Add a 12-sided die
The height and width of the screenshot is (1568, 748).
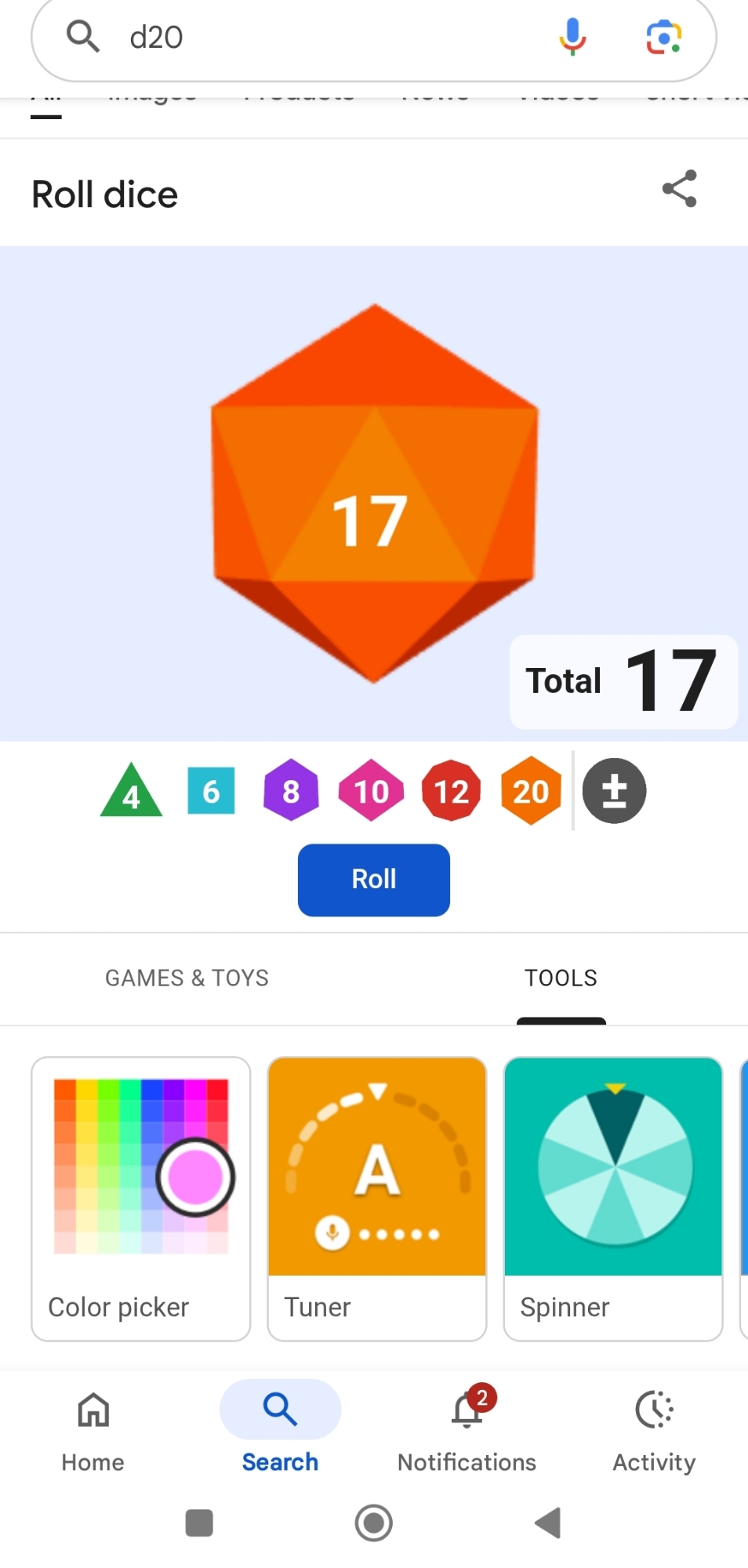[451, 791]
